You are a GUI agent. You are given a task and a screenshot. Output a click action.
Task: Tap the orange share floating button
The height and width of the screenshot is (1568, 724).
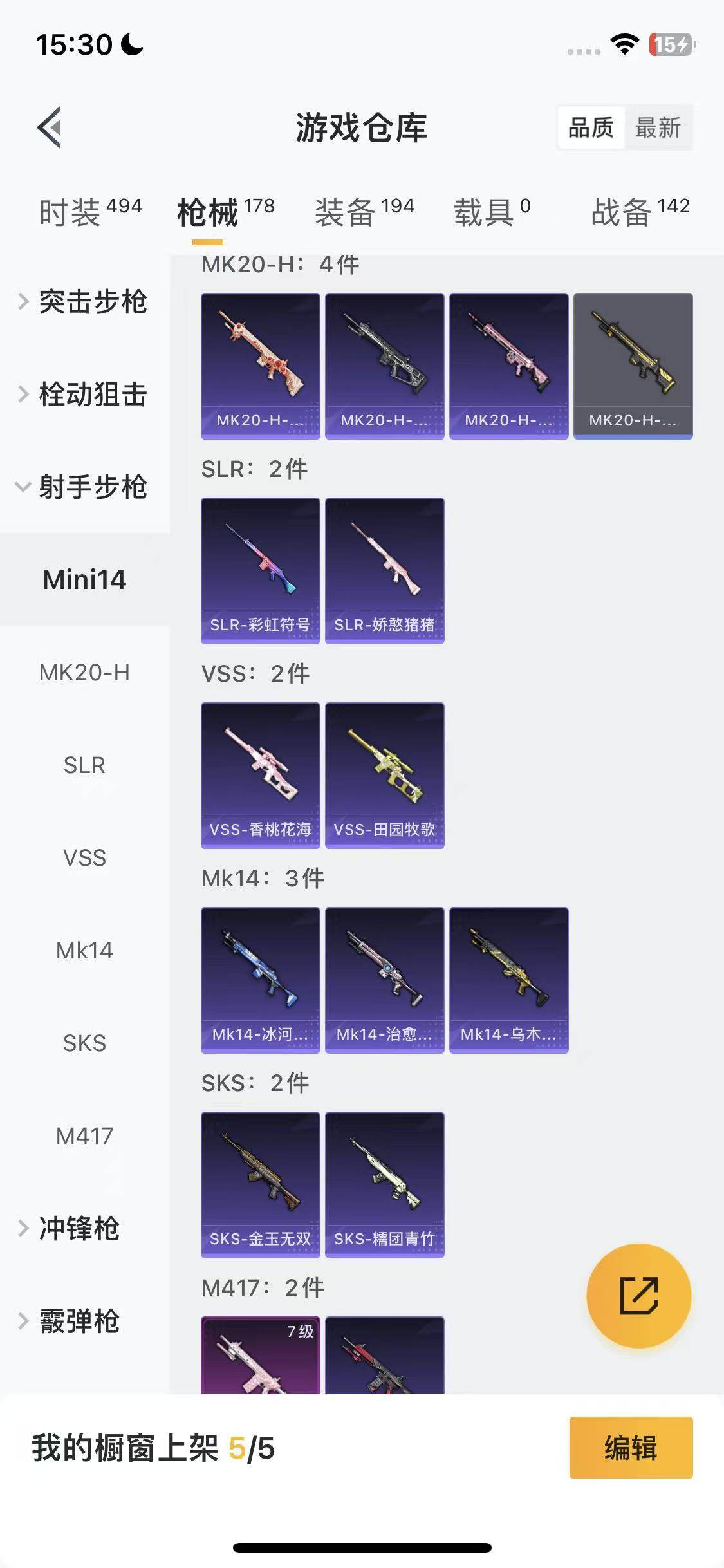pyautogui.click(x=638, y=1296)
